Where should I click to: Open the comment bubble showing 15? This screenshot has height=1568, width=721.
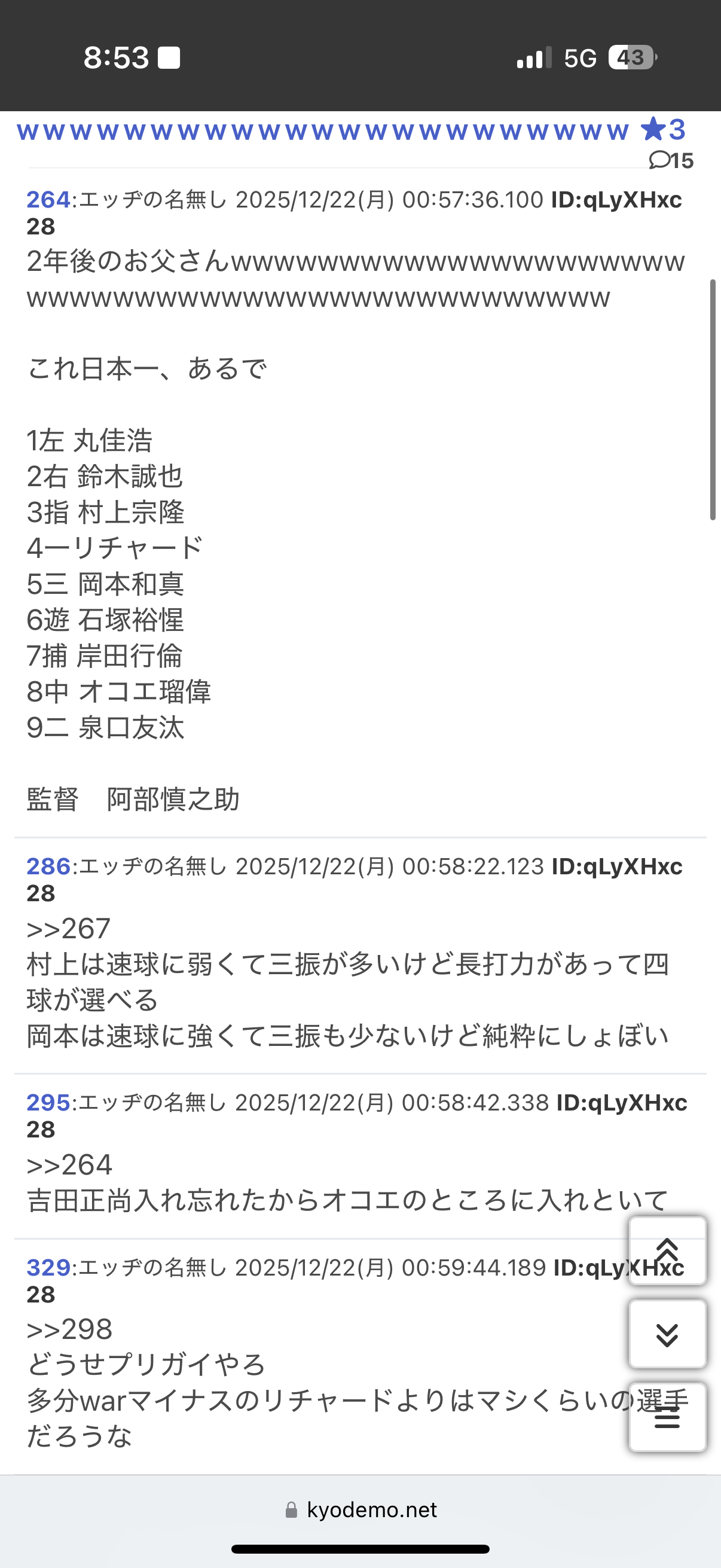pos(671,160)
